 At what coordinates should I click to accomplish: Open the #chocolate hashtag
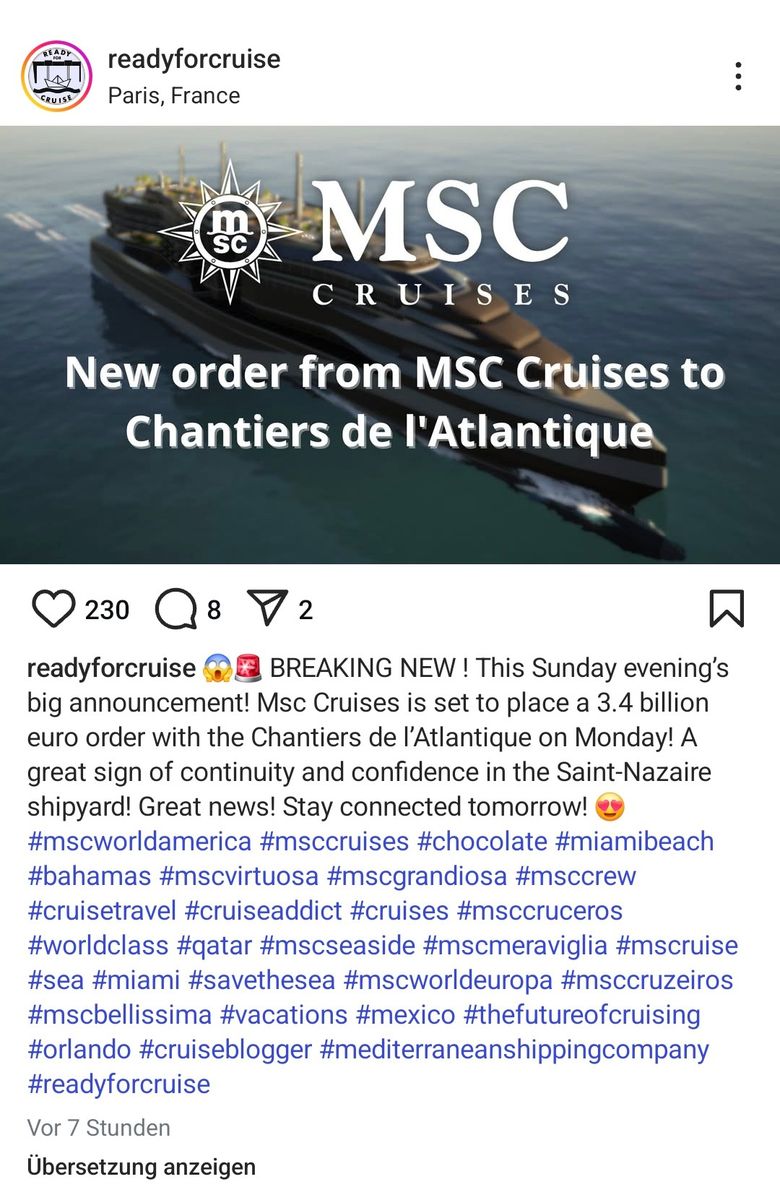(x=482, y=841)
